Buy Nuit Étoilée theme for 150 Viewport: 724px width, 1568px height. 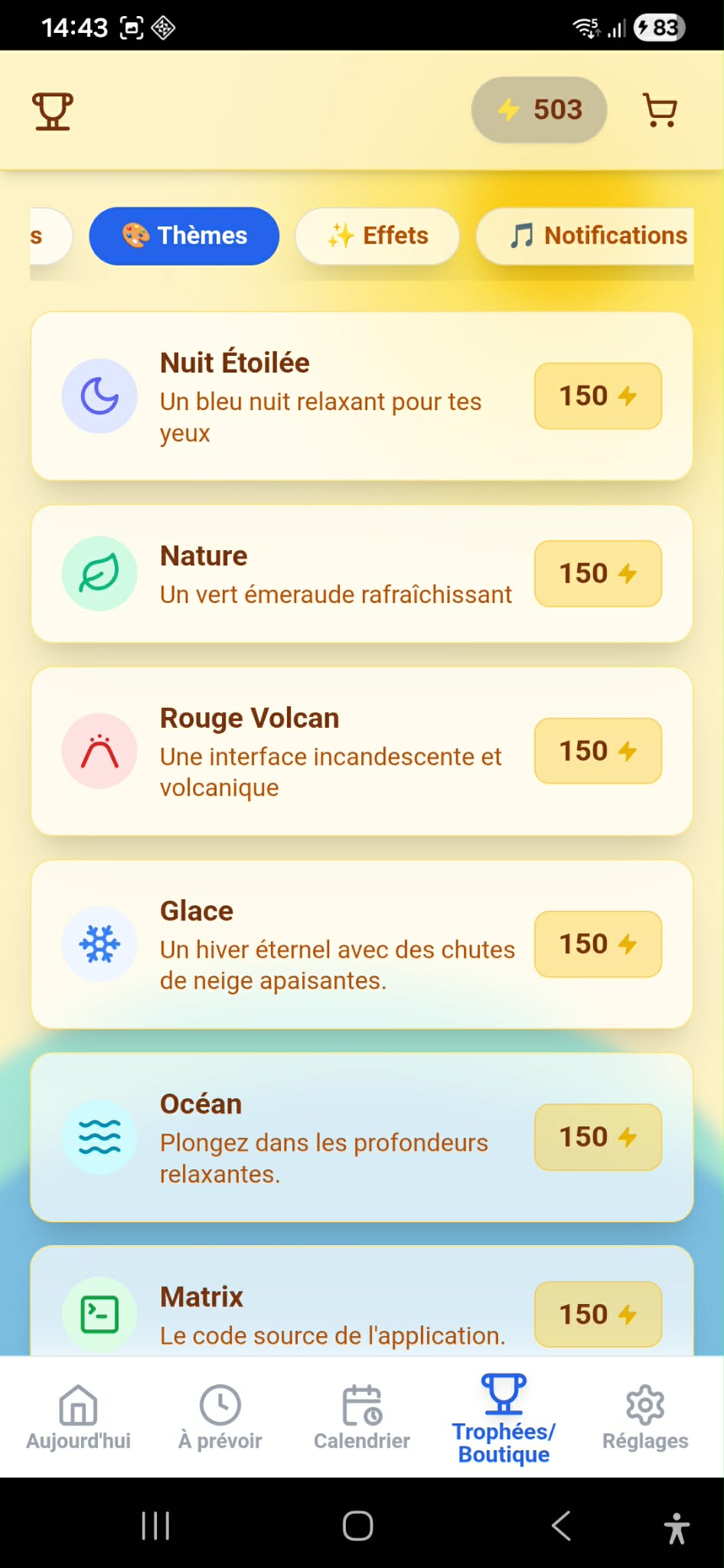[598, 396]
